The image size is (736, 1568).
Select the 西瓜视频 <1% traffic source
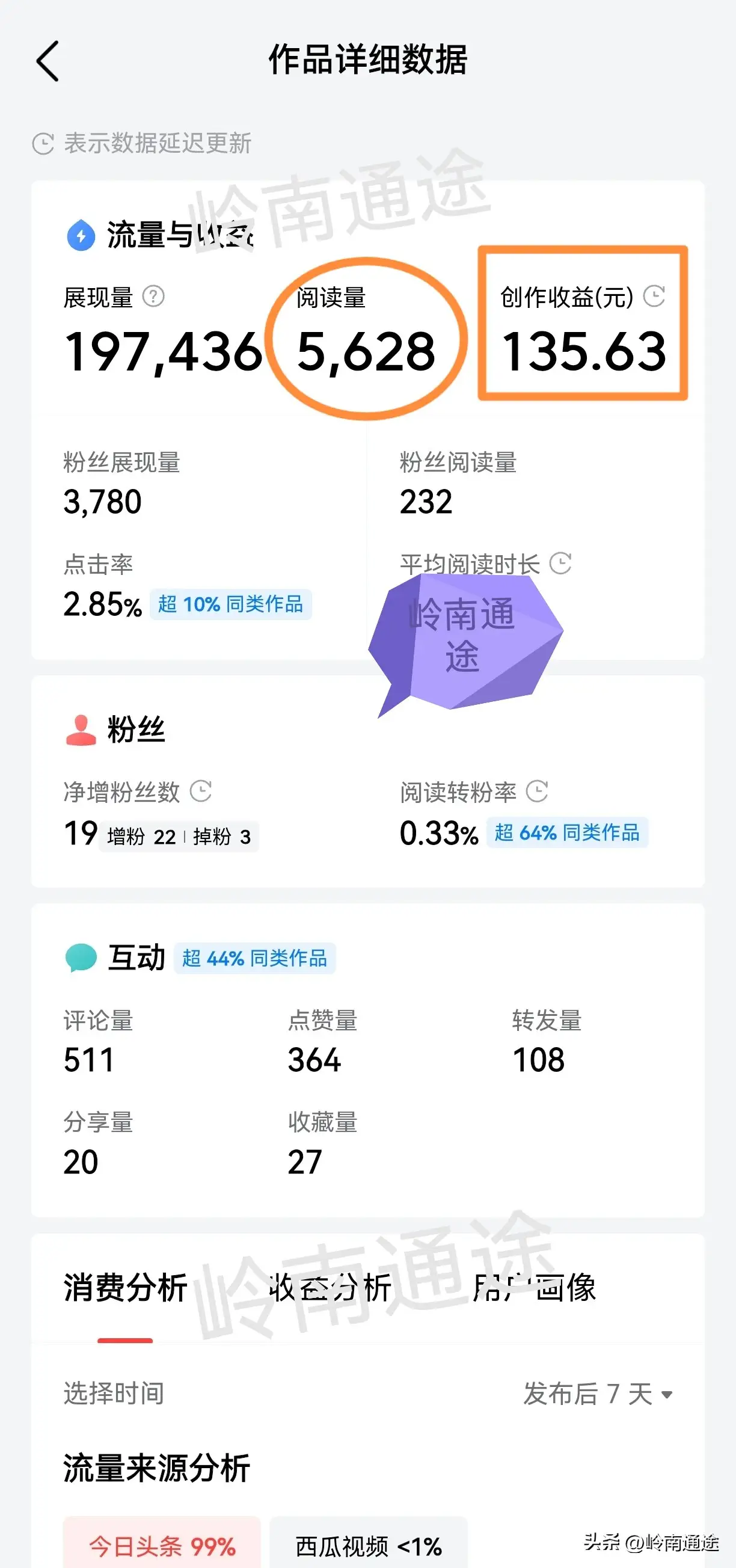[369, 1545]
